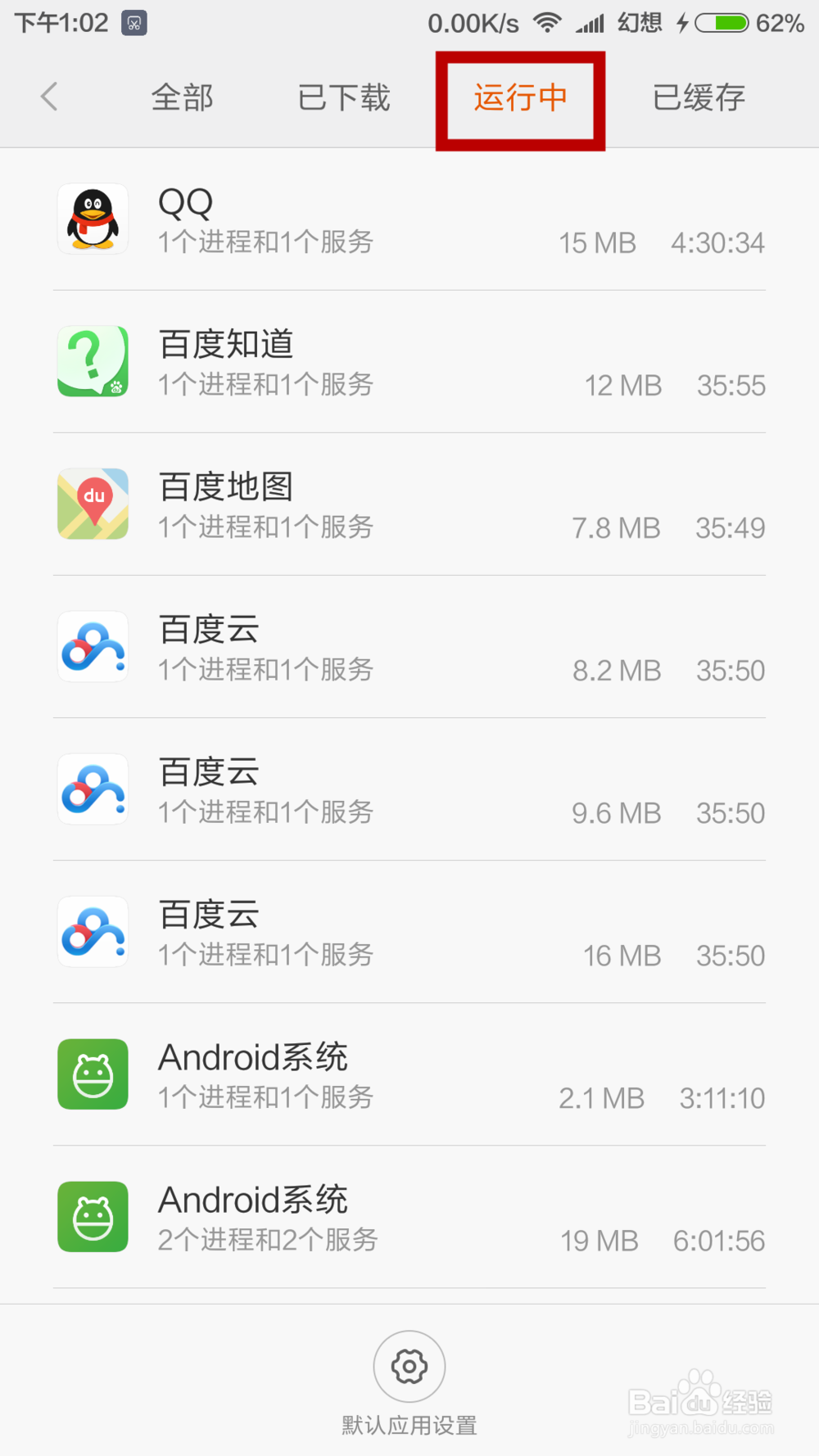This screenshot has width=819, height=1456.
Task: Open 默认应用设置 gear button
Action: 409,1367
